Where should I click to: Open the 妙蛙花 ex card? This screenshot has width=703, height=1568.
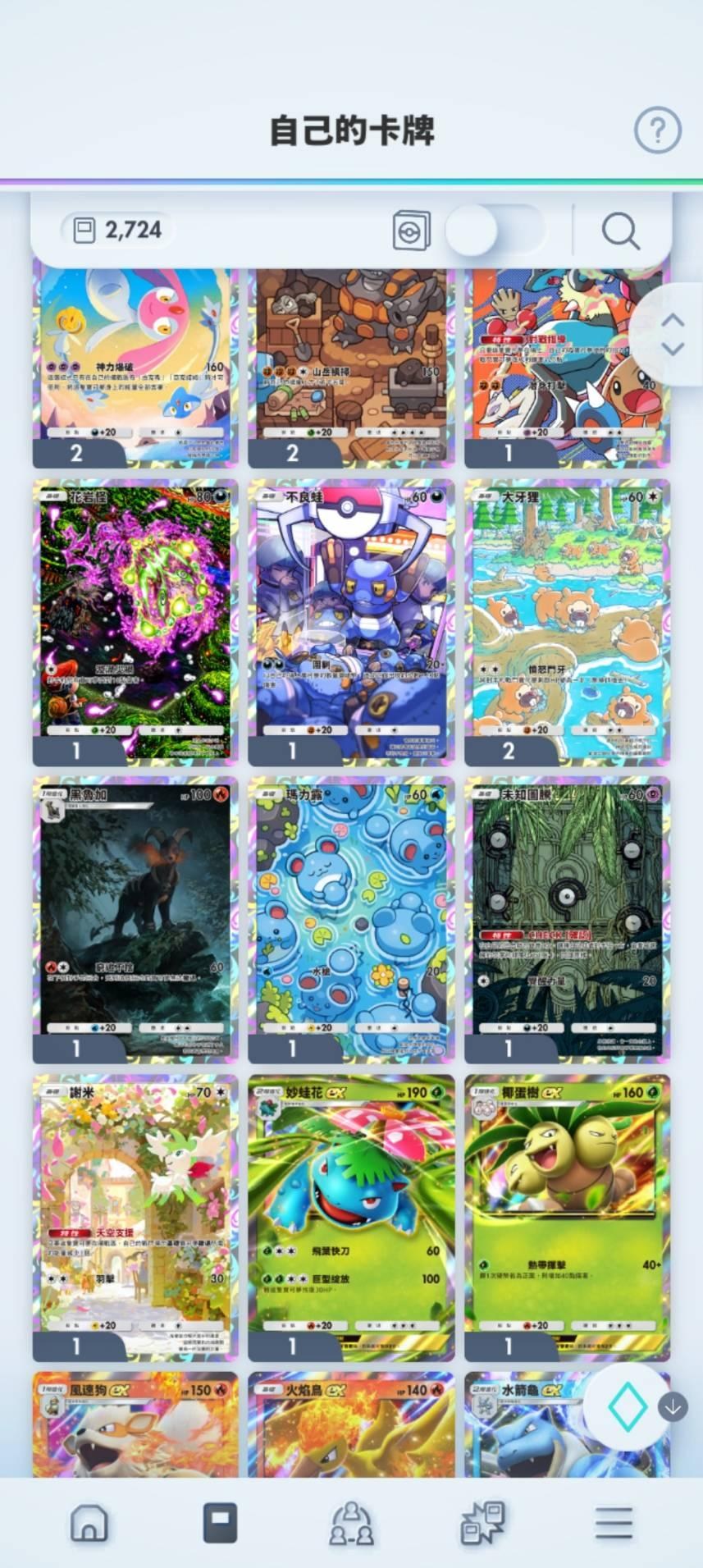(351, 1217)
